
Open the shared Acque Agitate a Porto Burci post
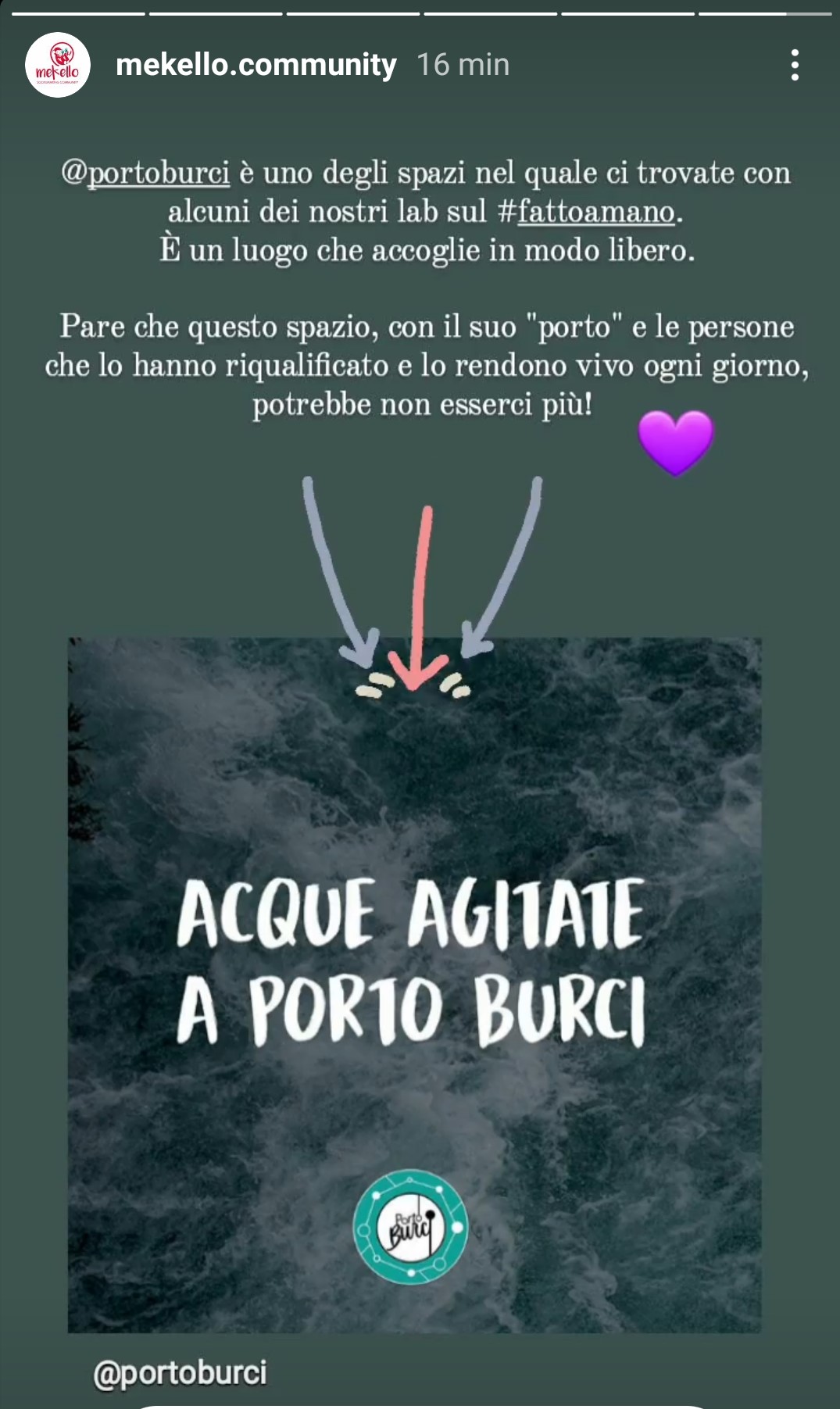click(x=414, y=985)
